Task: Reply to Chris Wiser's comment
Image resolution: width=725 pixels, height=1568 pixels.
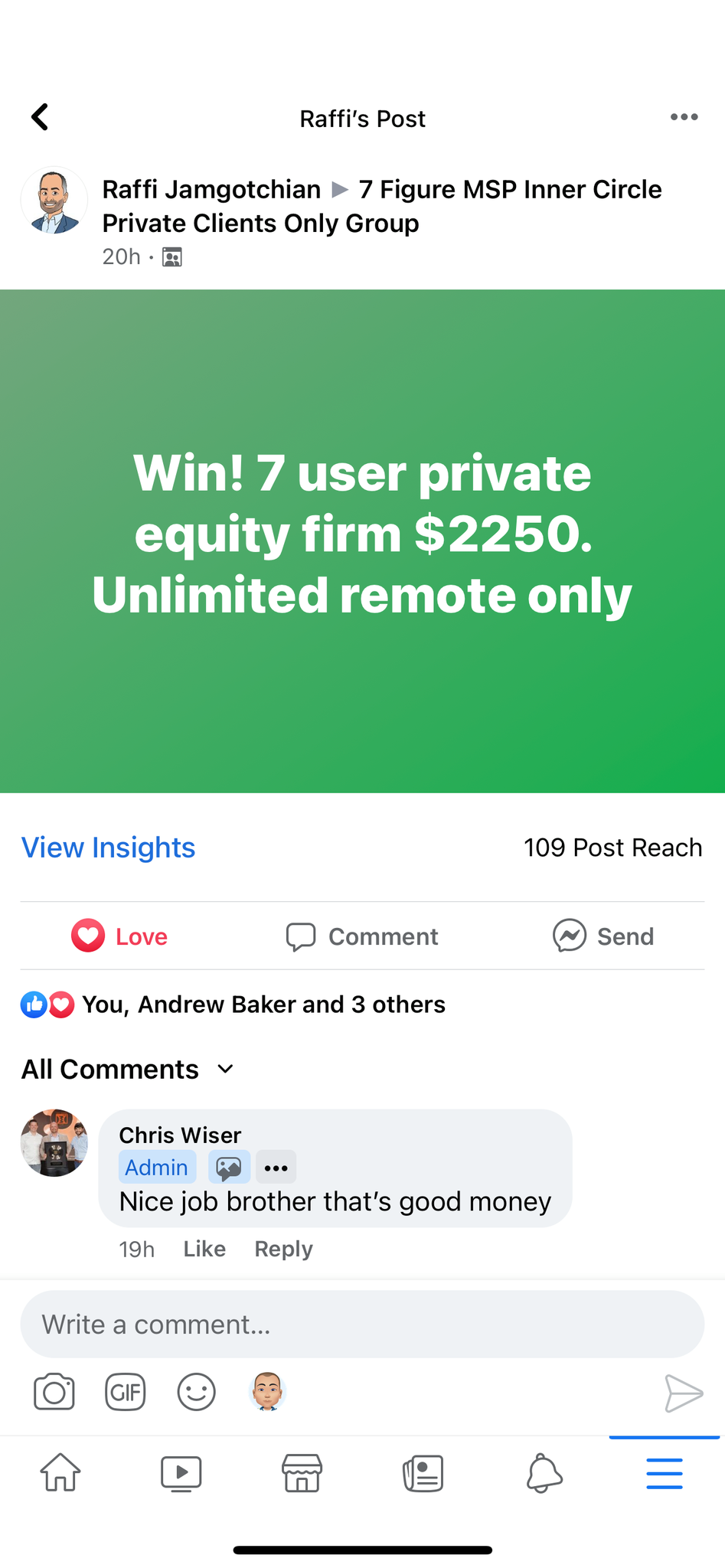Action: click(283, 1249)
